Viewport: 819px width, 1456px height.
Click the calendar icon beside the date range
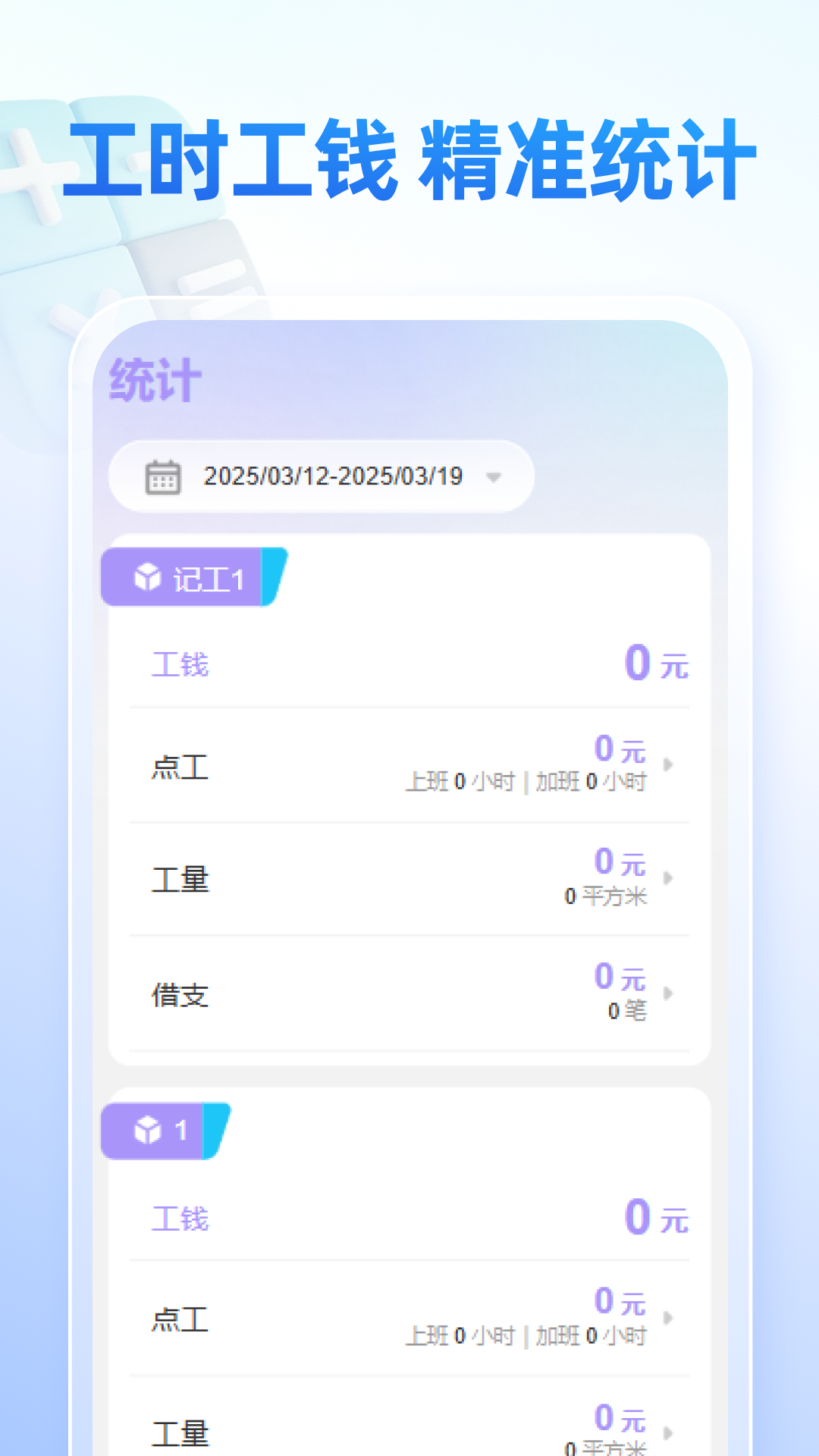(x=163, y=476)
